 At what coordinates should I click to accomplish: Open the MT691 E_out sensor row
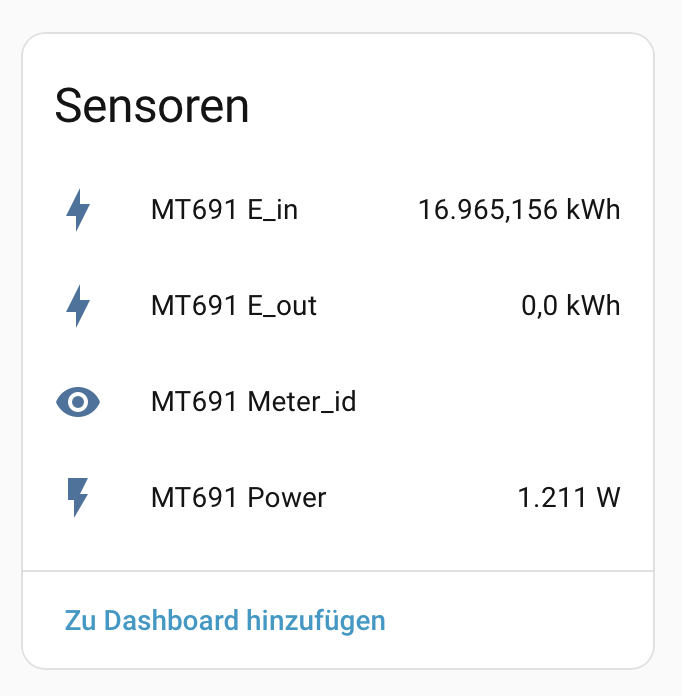[x=234, y=306]
